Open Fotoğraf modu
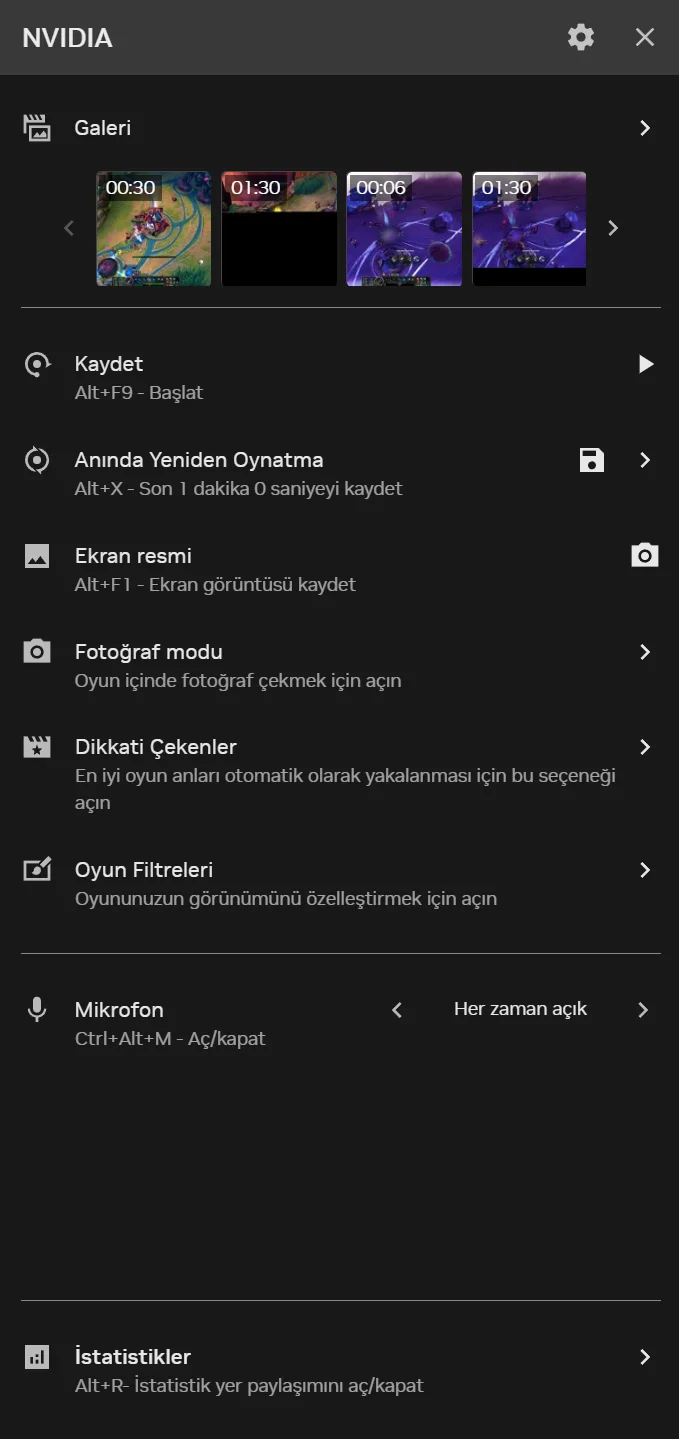Image resolution: width=679 pixels, height=1439 pixels. (x=645, y=652)
